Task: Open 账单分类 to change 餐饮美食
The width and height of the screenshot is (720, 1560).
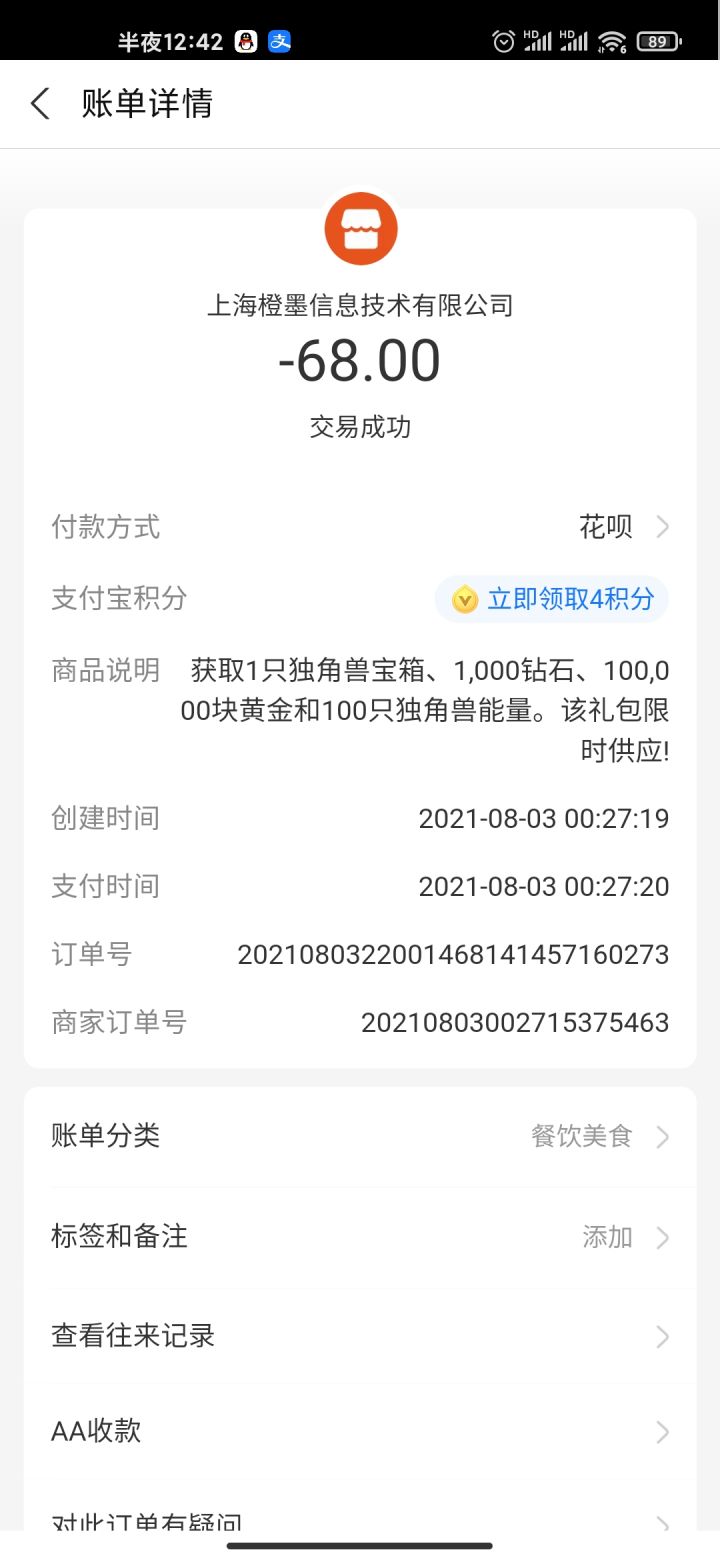Action: click(x=360, y=1137)
